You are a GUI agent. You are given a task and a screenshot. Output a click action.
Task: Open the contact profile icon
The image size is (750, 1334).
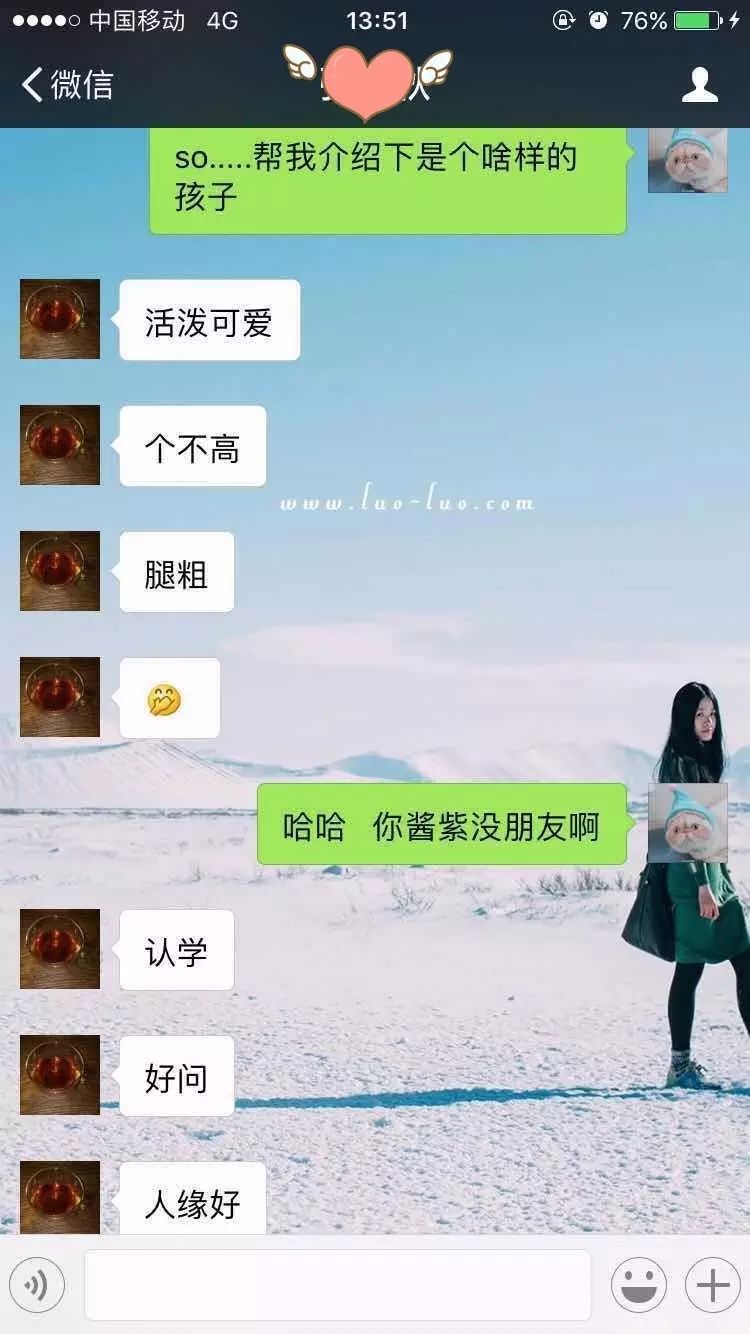(x=699, y=85)
